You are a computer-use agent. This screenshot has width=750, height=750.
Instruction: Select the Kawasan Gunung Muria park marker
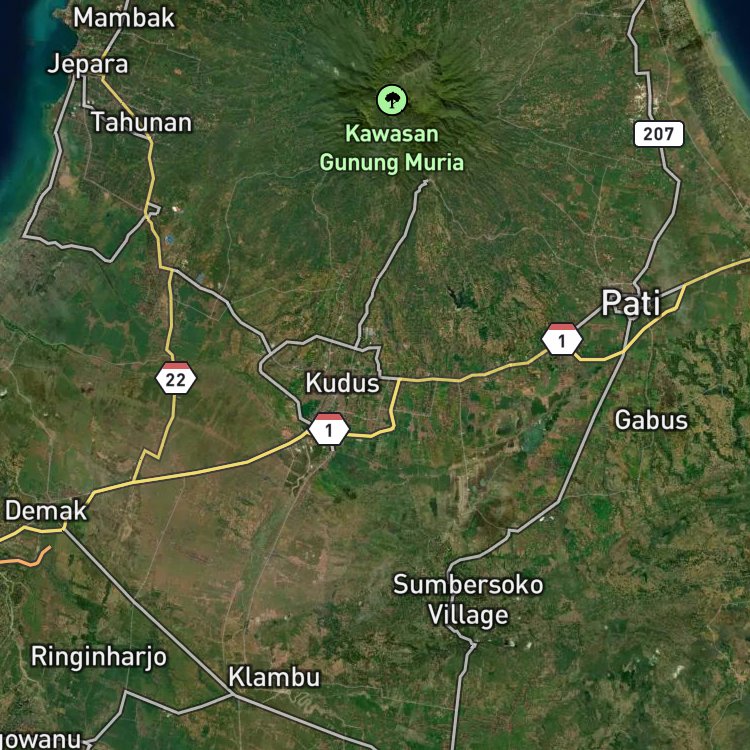392,100
